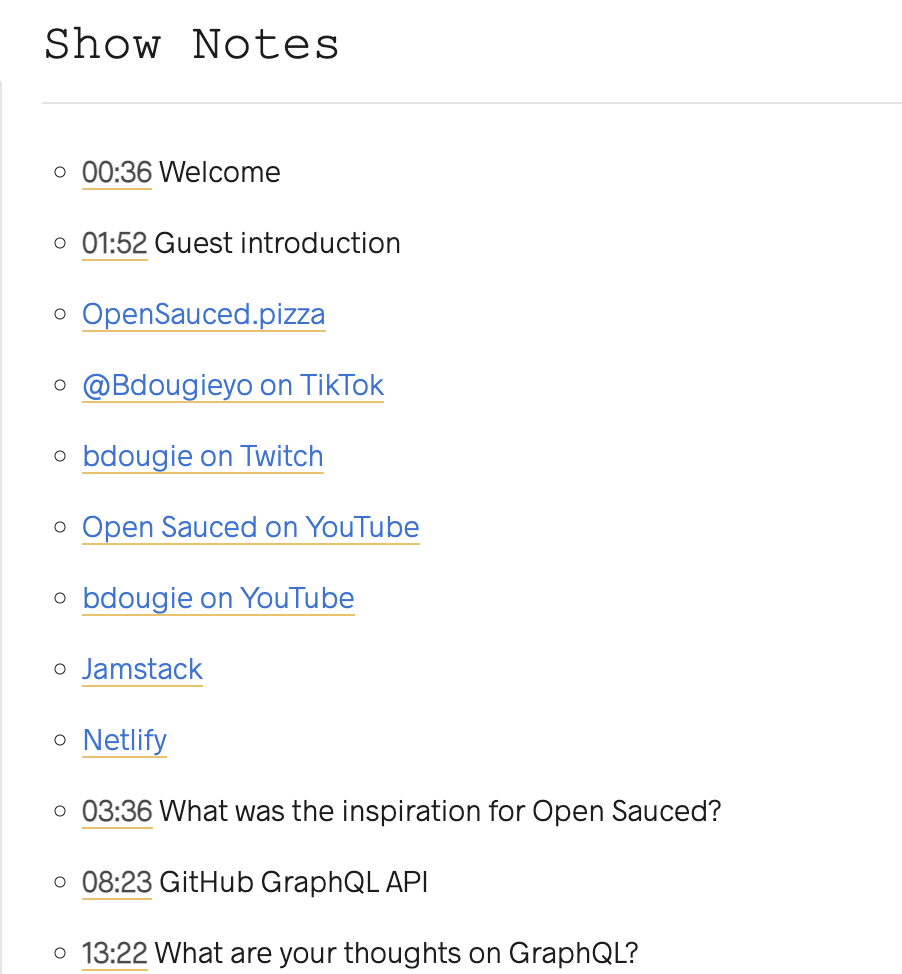
Task: Open the Netlify link
Action: [x=124, y=741]
